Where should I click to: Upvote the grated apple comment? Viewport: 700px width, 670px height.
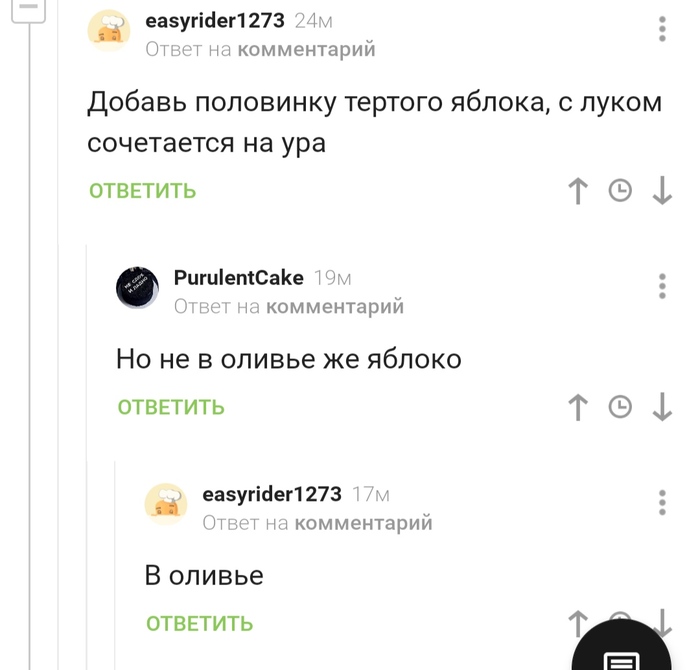[577, 190]
